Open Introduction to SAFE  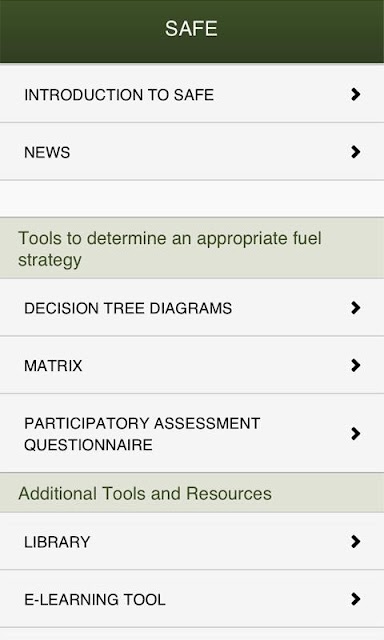[x=192, y=94]
